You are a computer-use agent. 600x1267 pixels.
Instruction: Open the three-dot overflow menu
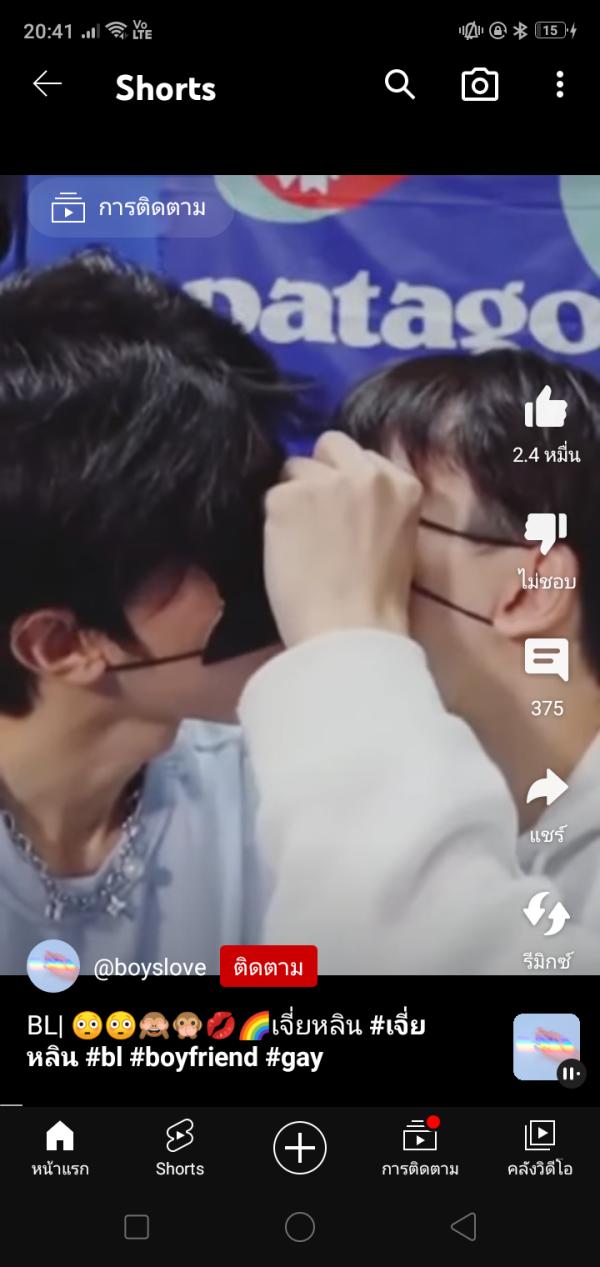[x=559, y=85]
